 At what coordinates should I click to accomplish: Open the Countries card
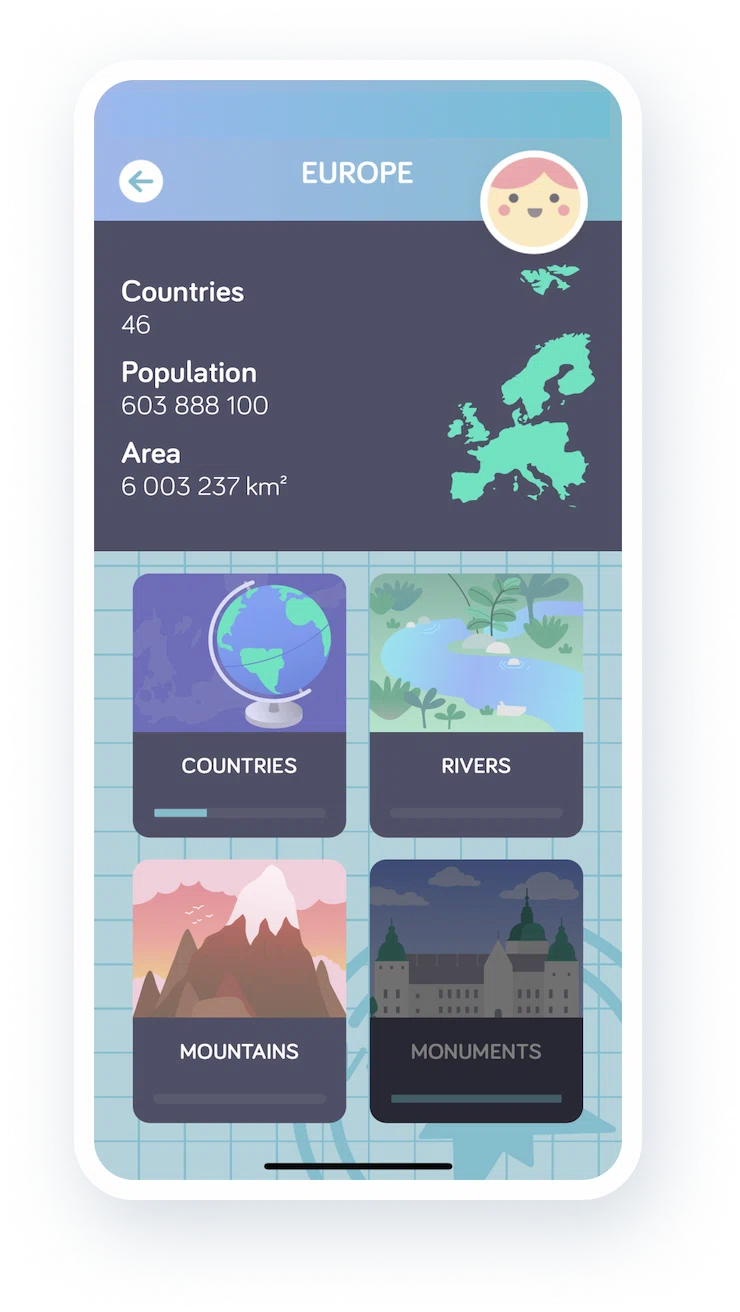point(239,705)
